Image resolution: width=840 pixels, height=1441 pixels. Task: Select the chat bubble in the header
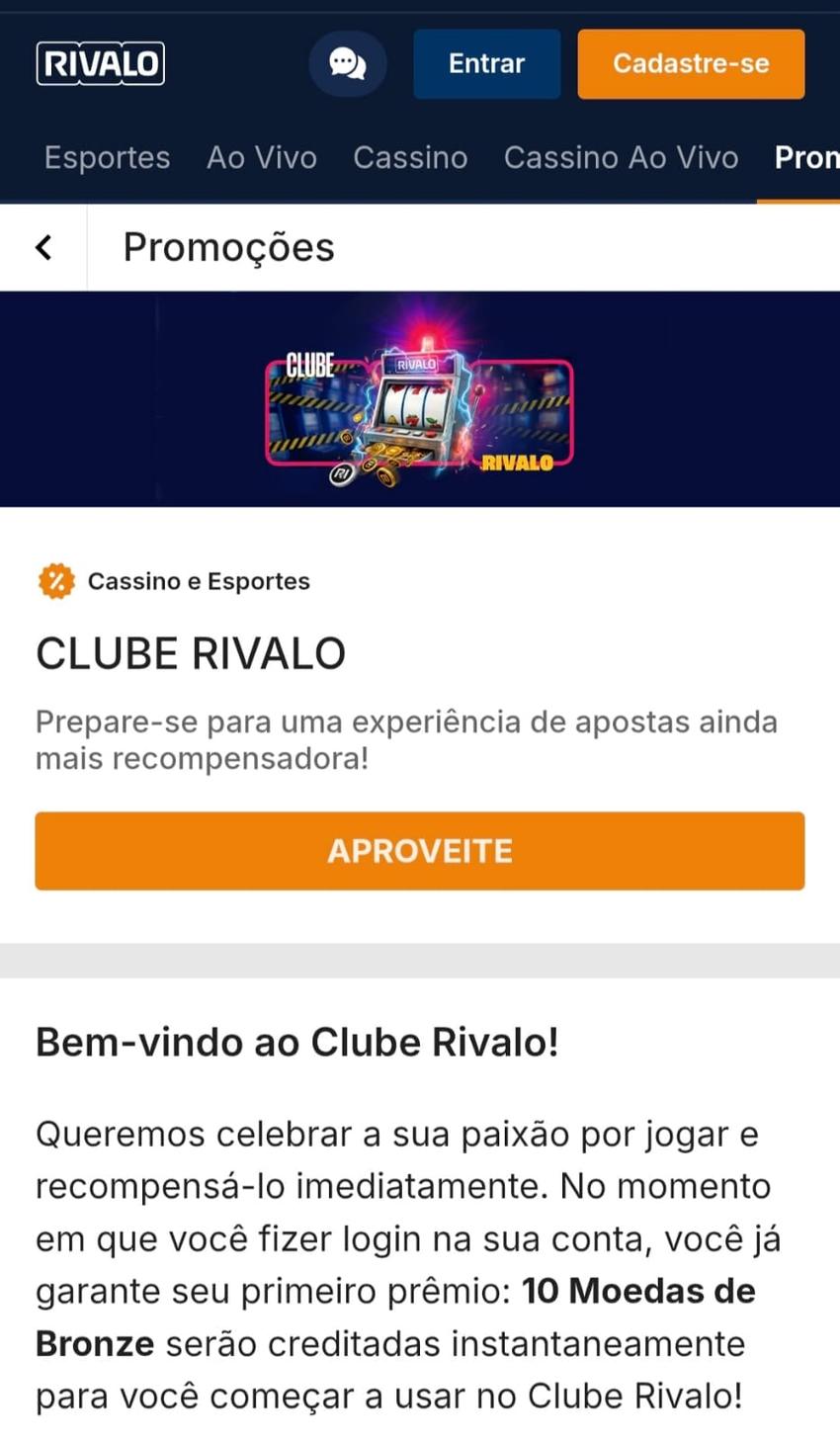tap(347, 63)
